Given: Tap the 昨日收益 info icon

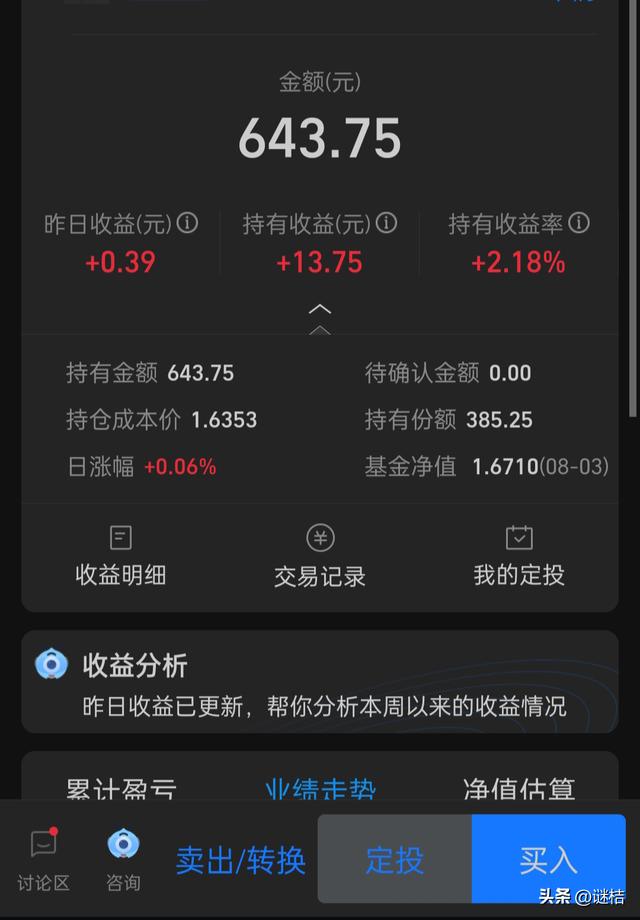Looking at the screenshot, I should [187, 223].
